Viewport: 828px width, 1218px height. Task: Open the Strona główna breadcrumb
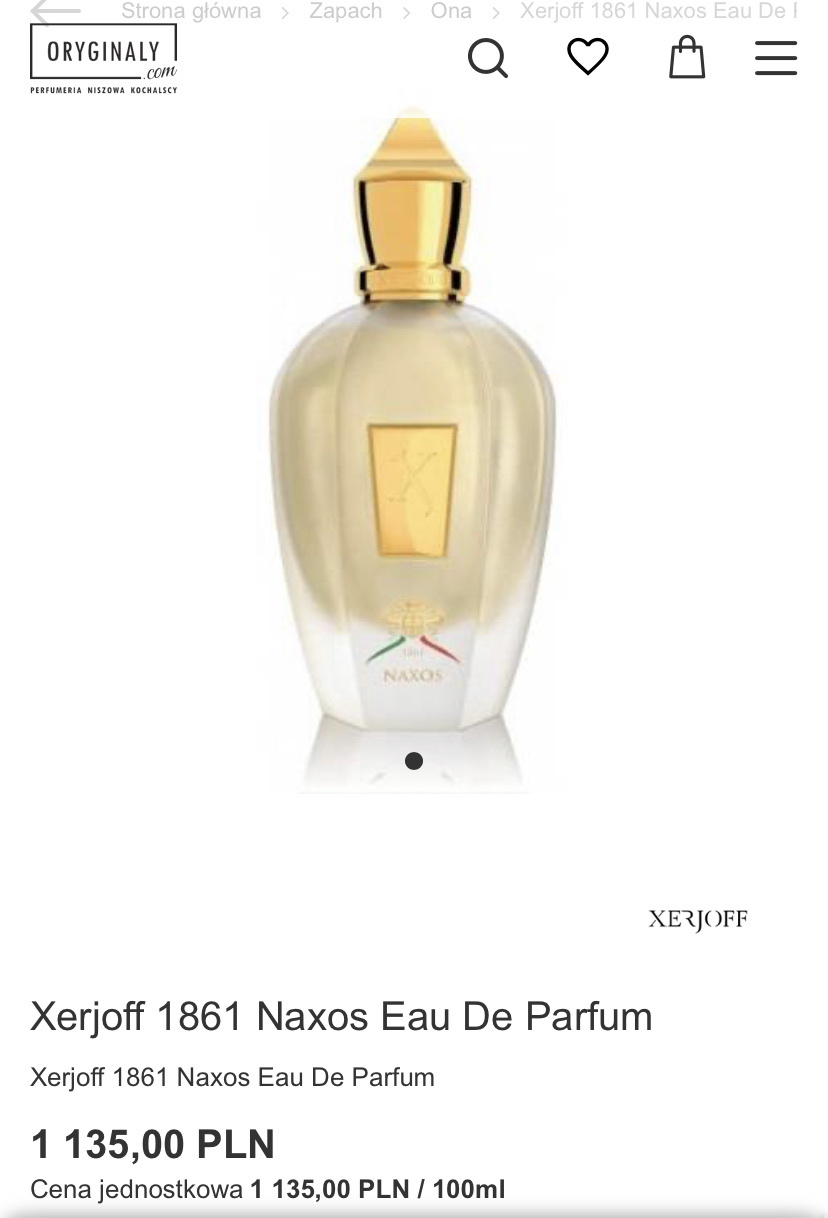click(191, 12)
